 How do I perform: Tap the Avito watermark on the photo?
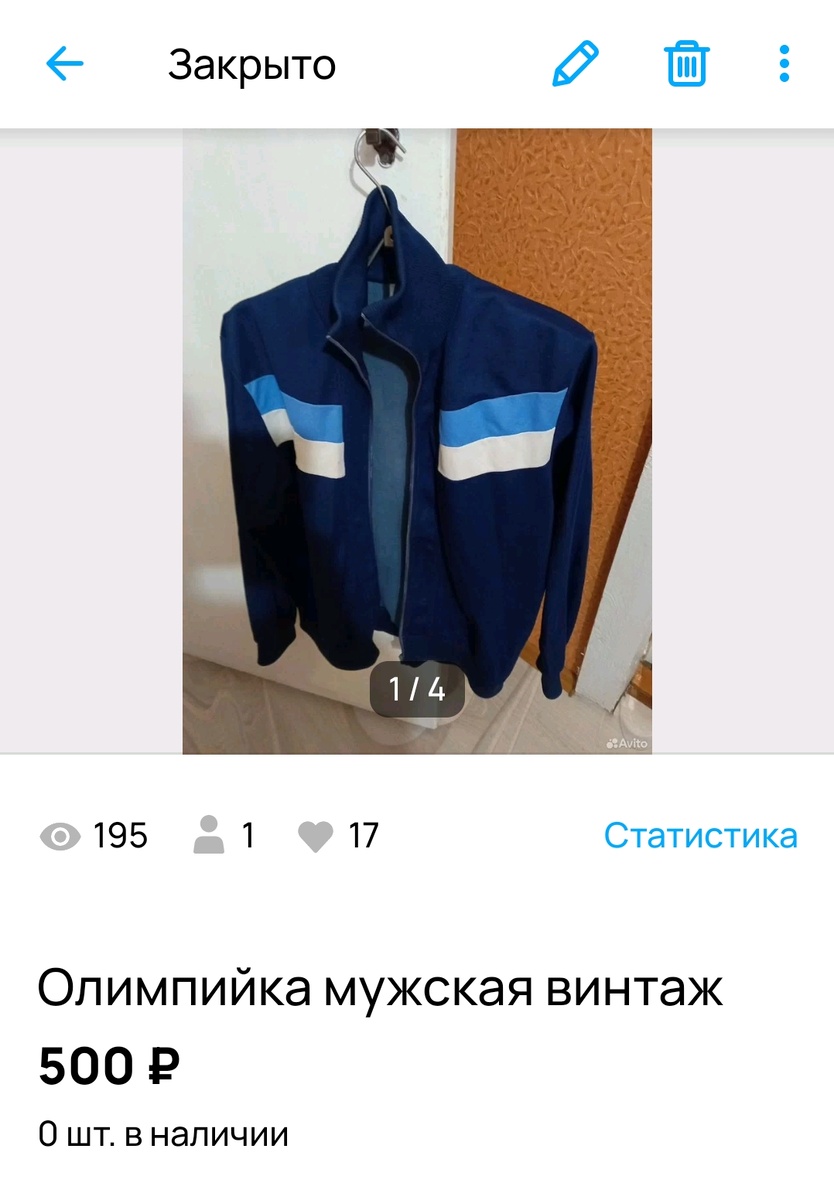(x=627, y=742)
